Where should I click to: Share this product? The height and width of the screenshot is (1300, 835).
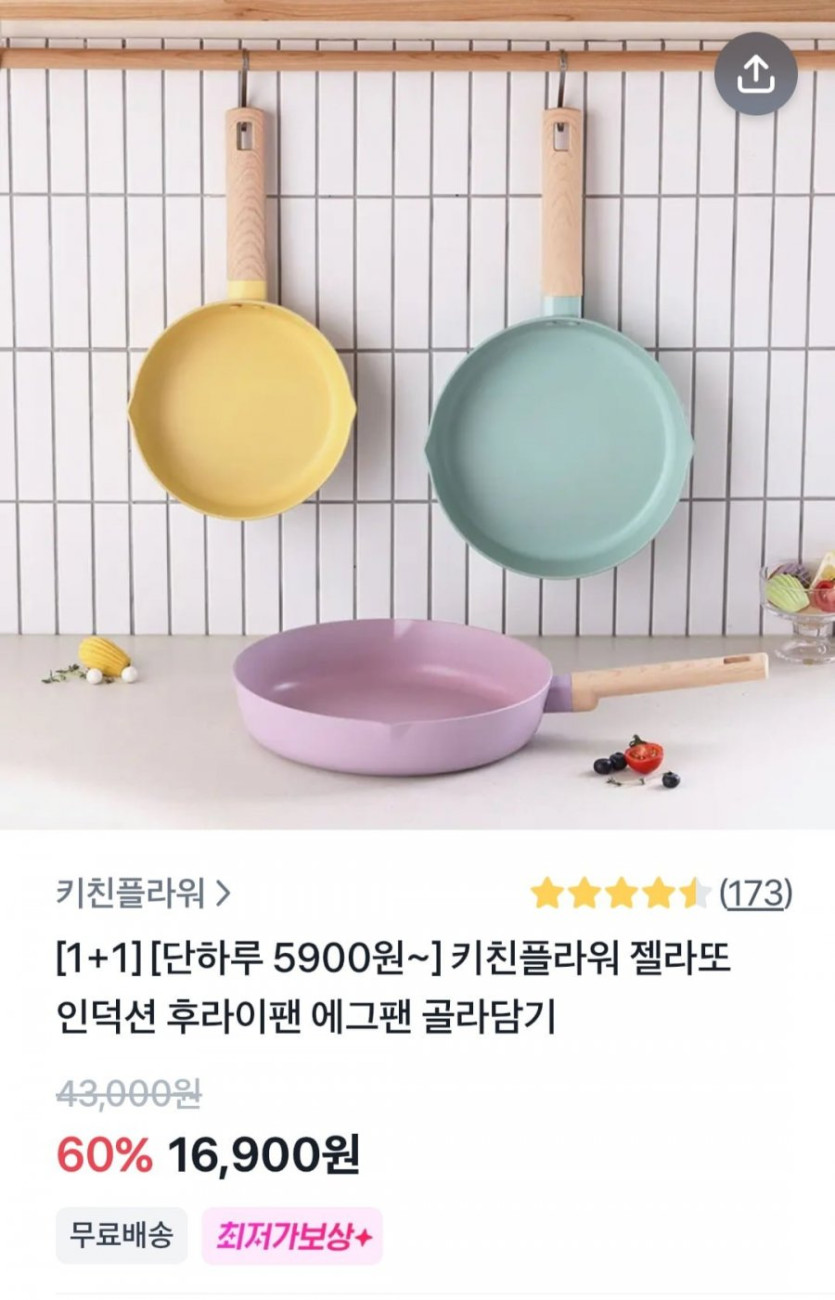tap(755, 74)
